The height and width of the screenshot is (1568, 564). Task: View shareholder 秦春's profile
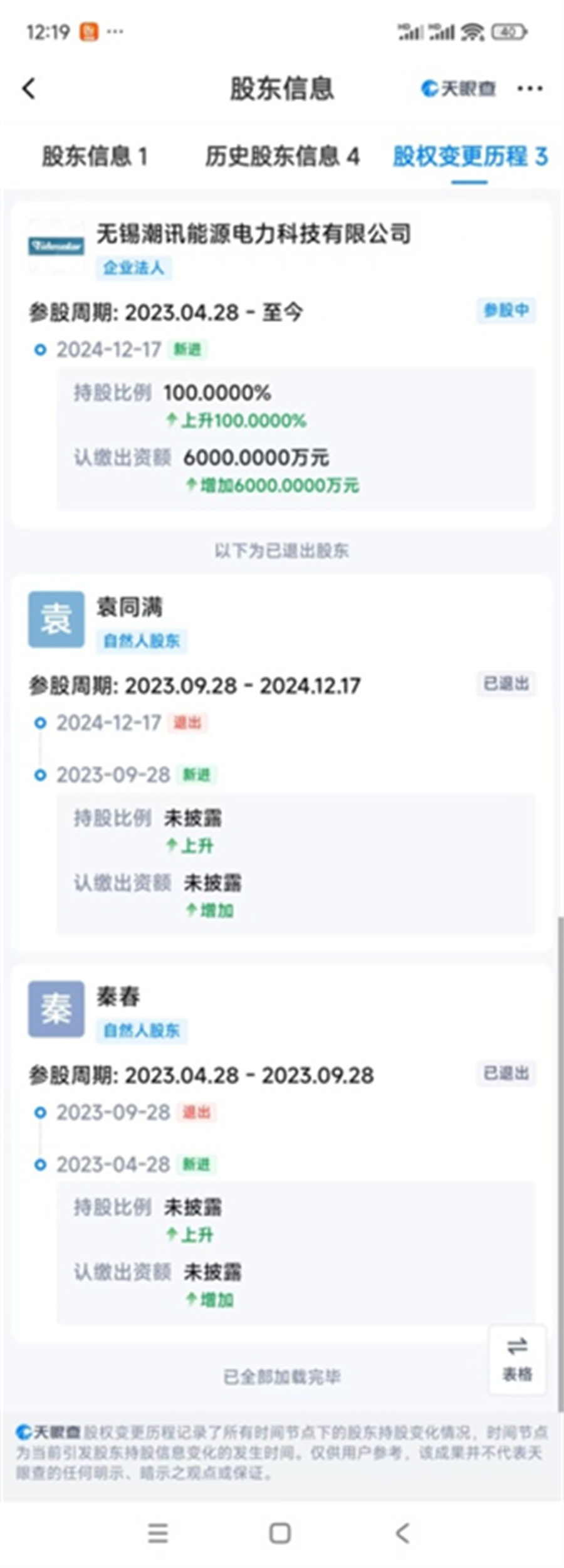pos(118,996)
